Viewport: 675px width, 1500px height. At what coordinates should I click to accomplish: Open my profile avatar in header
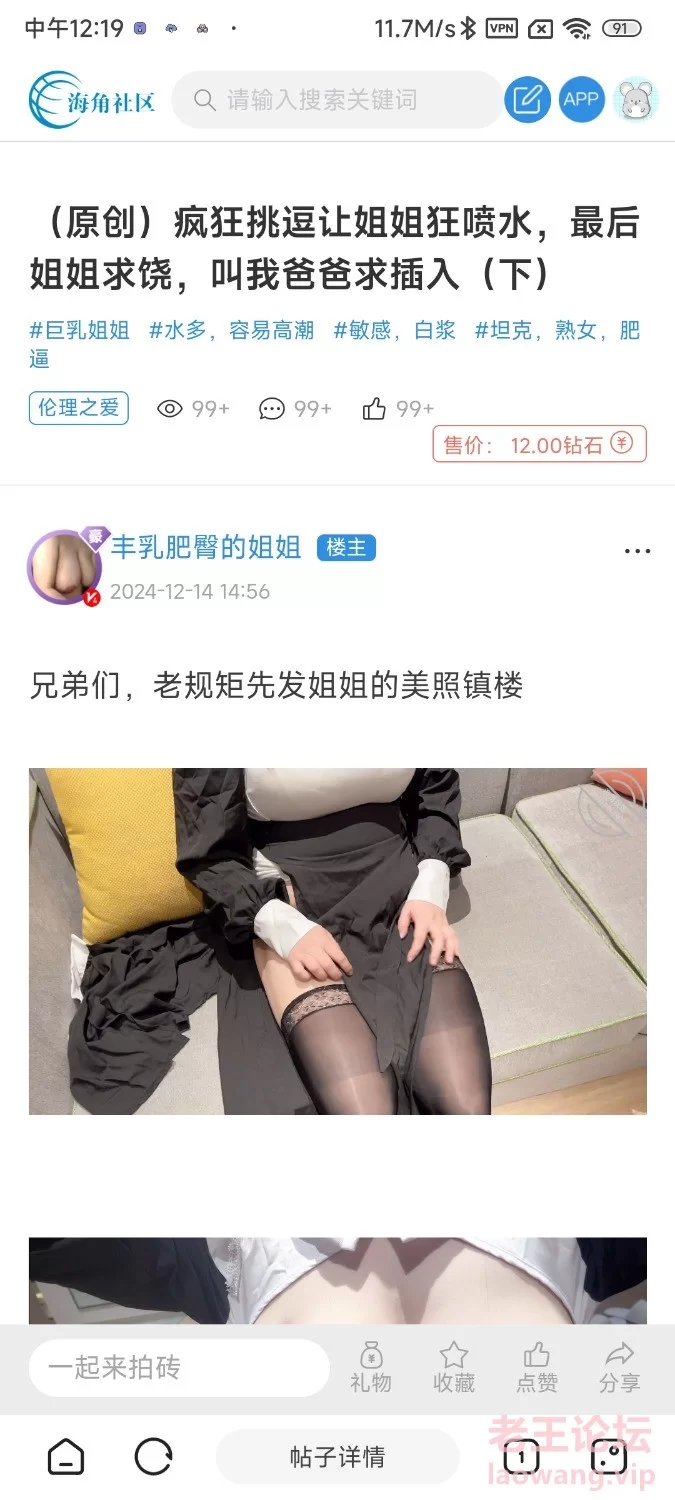(635, 100)
